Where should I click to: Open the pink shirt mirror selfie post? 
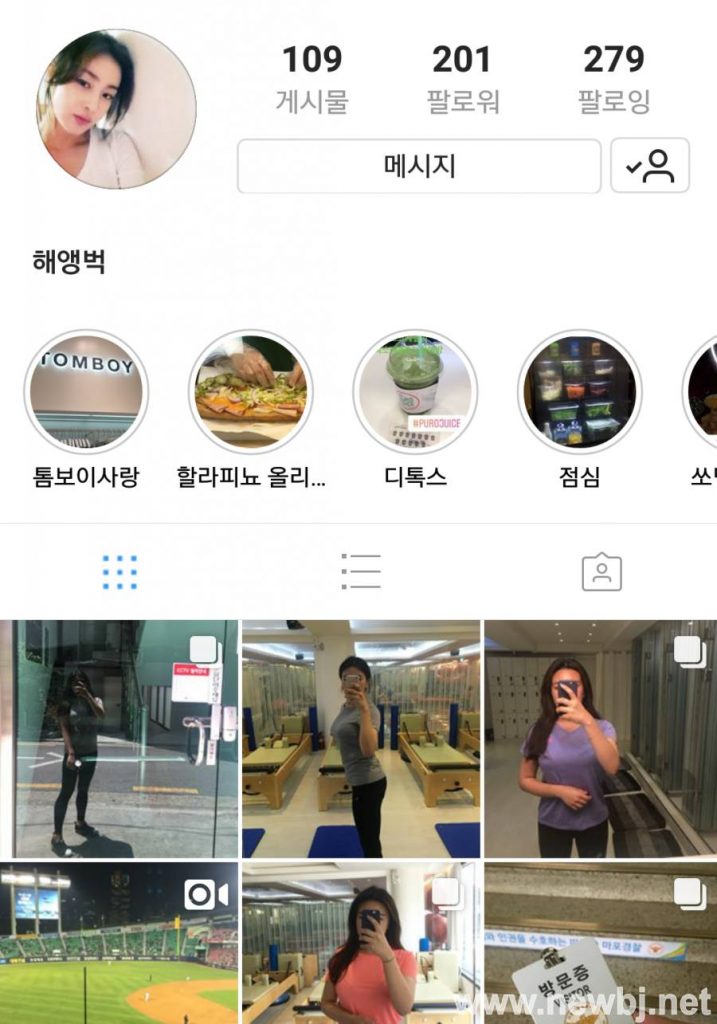point(360,943)
